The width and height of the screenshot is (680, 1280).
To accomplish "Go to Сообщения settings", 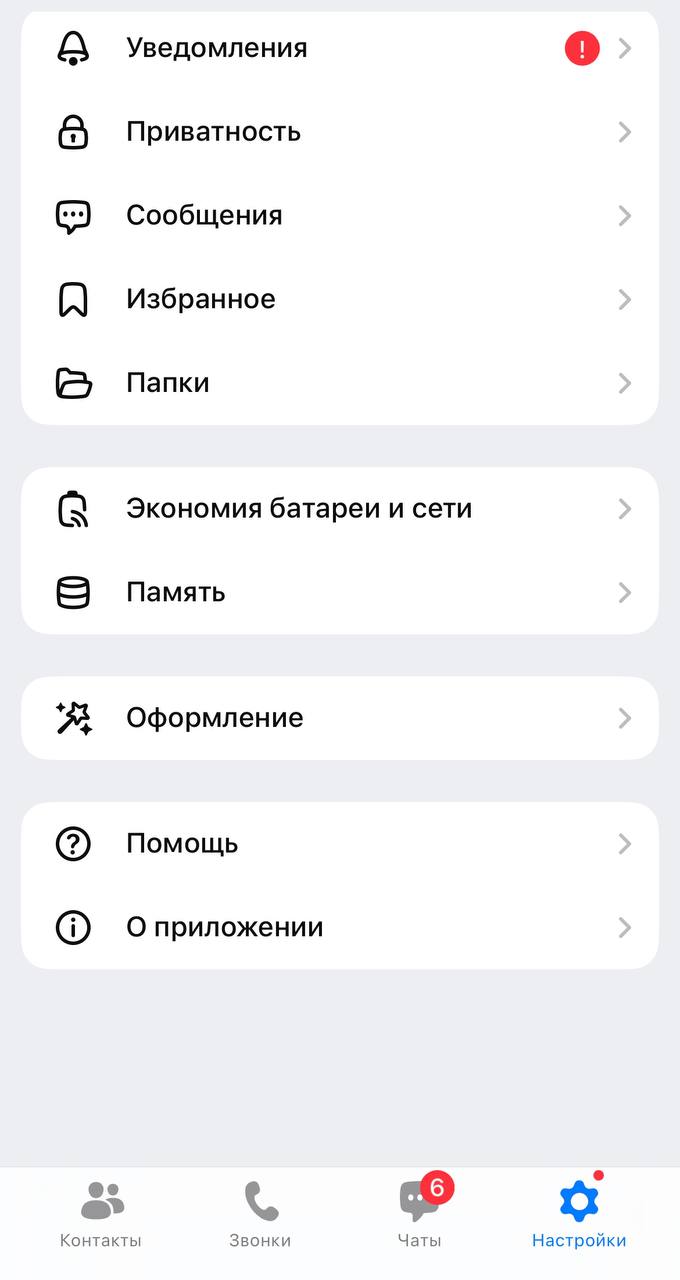I will tap(339, 216).
